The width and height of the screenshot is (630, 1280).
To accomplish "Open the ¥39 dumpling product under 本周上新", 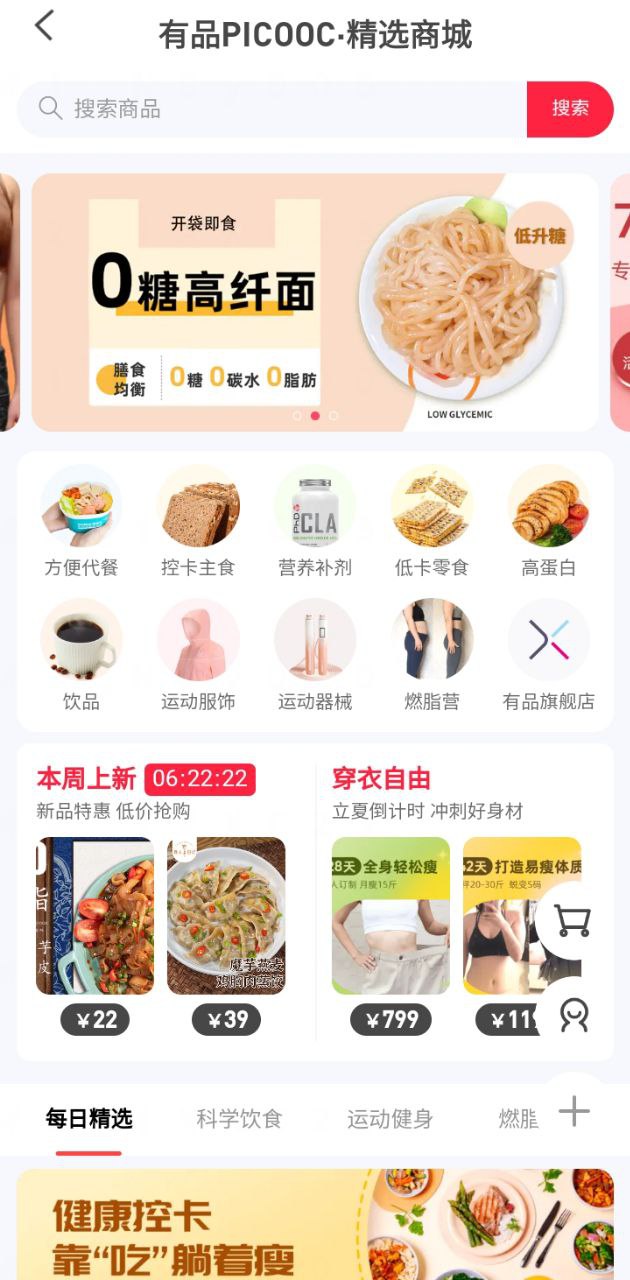I will (226, 916).
